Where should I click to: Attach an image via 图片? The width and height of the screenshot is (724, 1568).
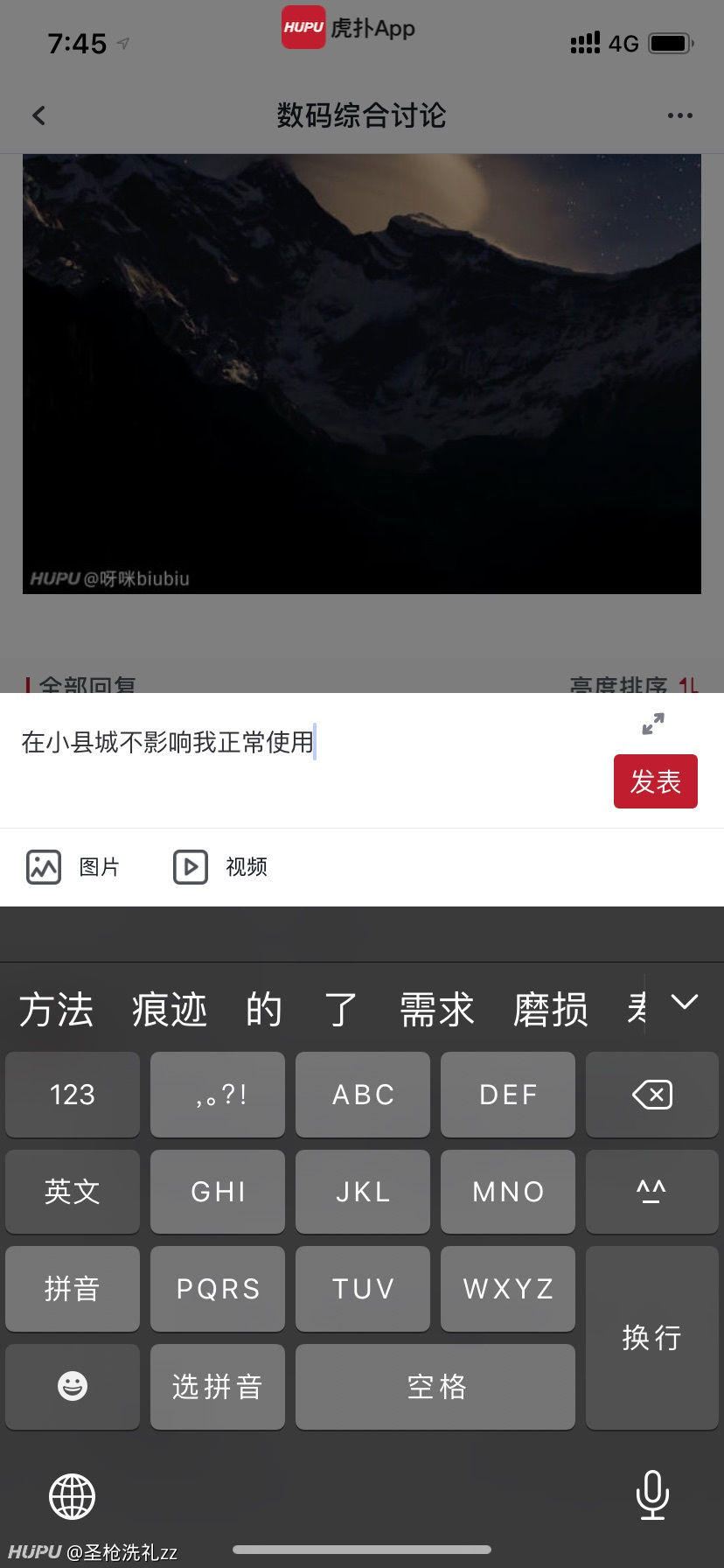tap(73, 867)
